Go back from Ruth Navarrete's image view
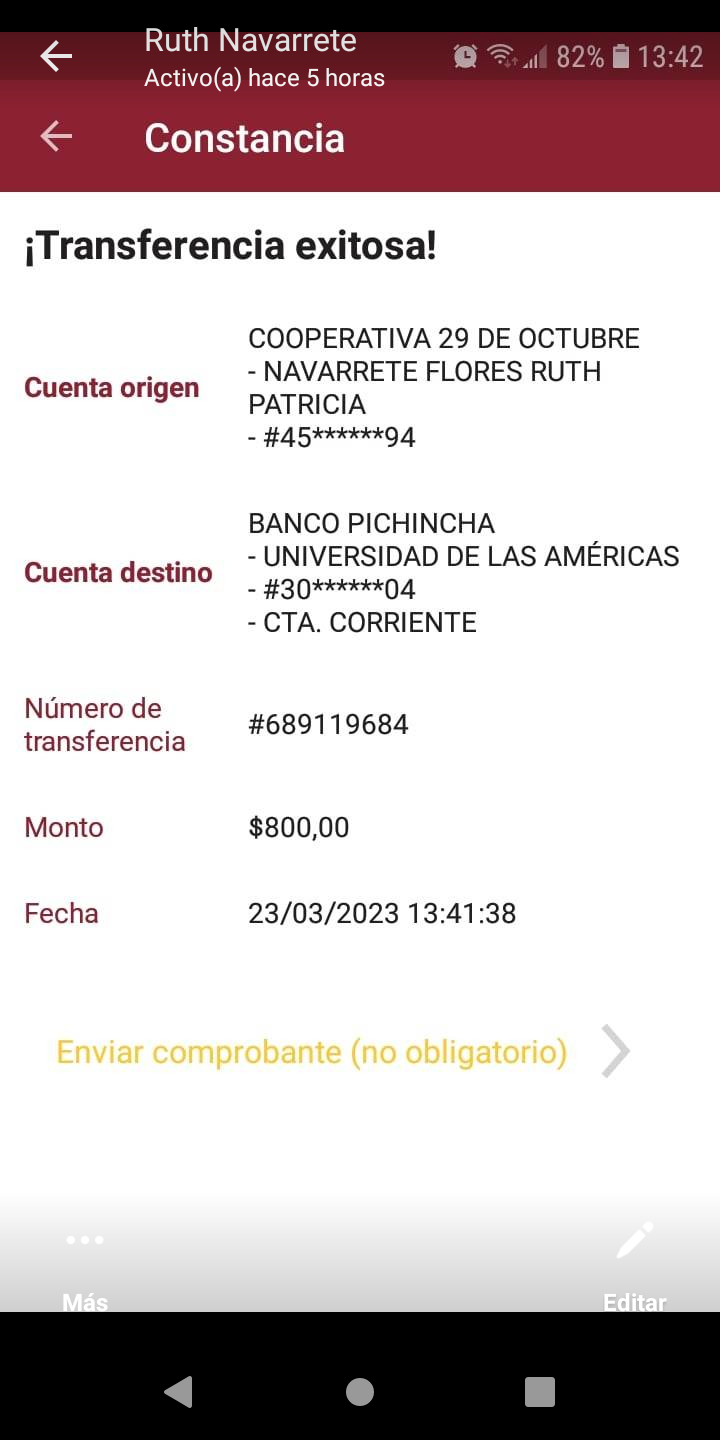 pos(56,56)
